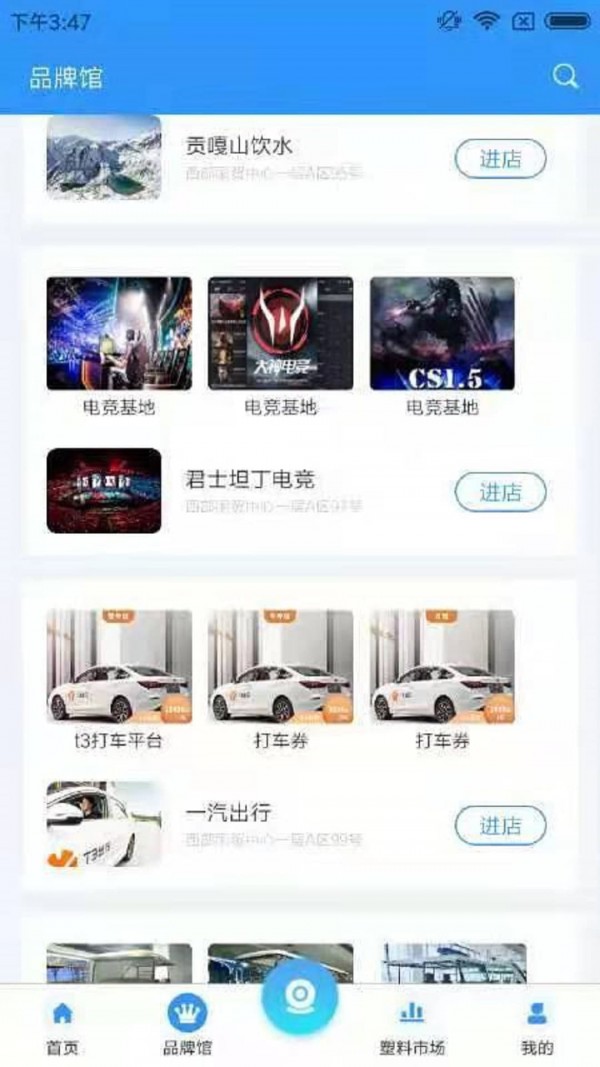
Task: Open the 君士坦丁电竞 store picture
Action: (104, 491)
